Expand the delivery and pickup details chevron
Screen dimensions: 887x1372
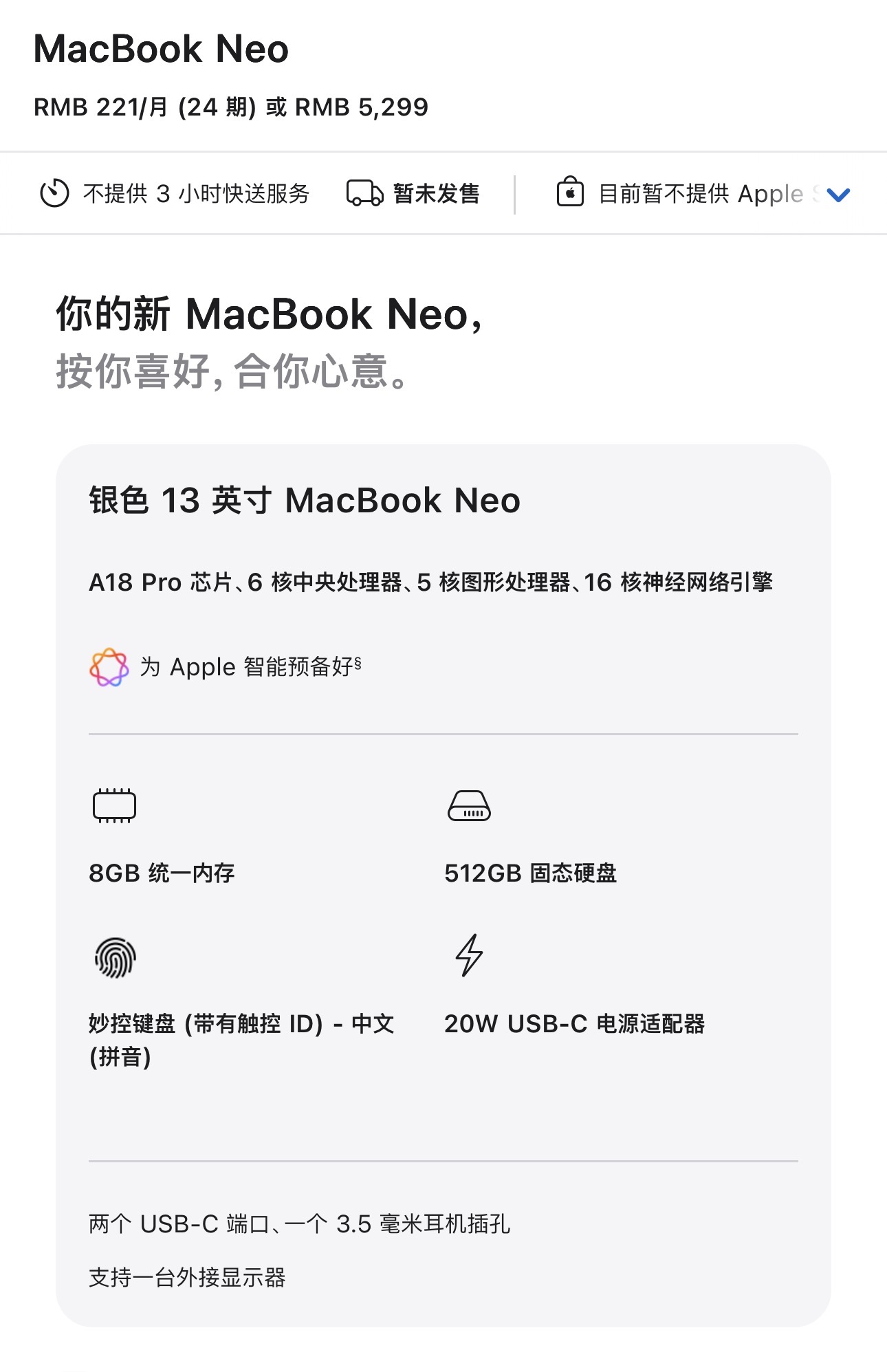[x=838, y=195]
